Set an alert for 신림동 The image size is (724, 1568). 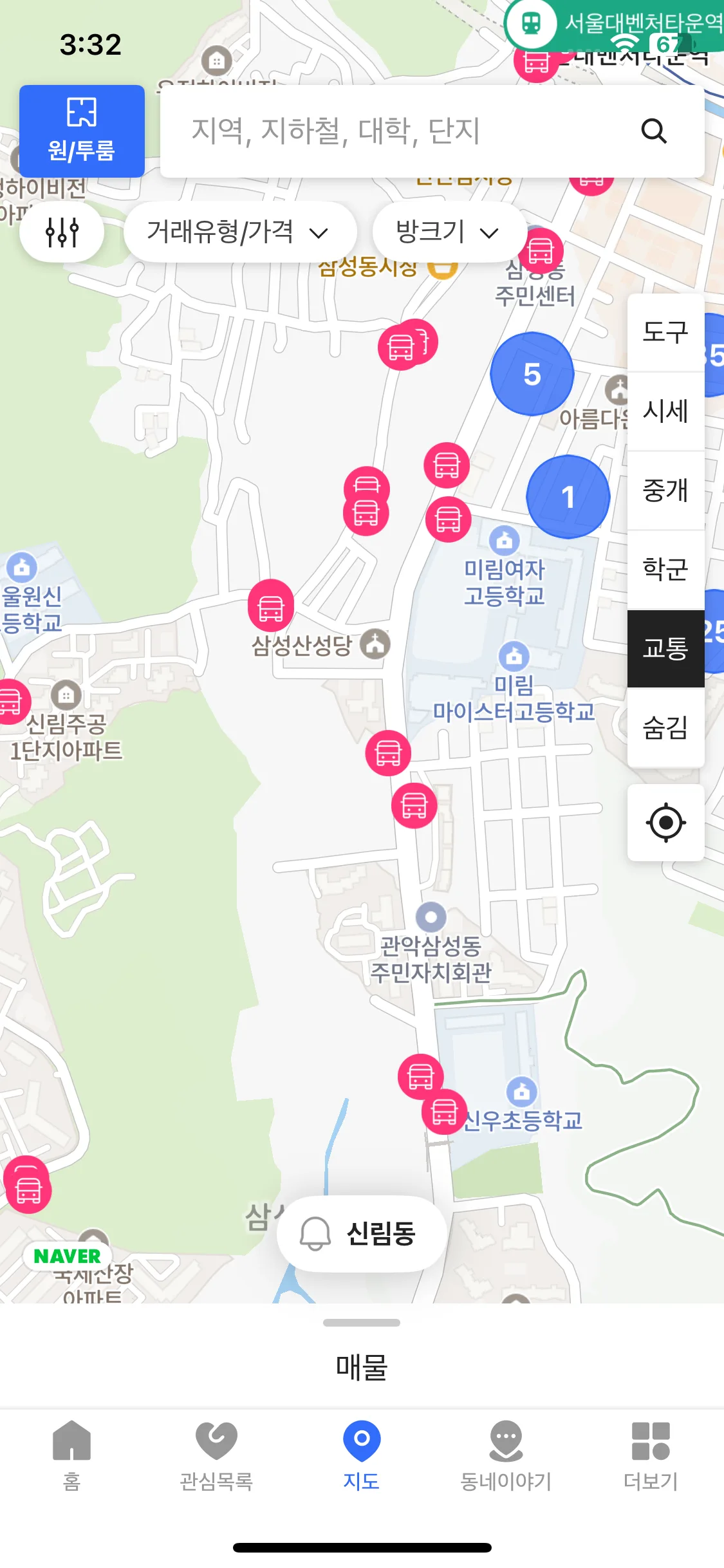(362, 1232)
